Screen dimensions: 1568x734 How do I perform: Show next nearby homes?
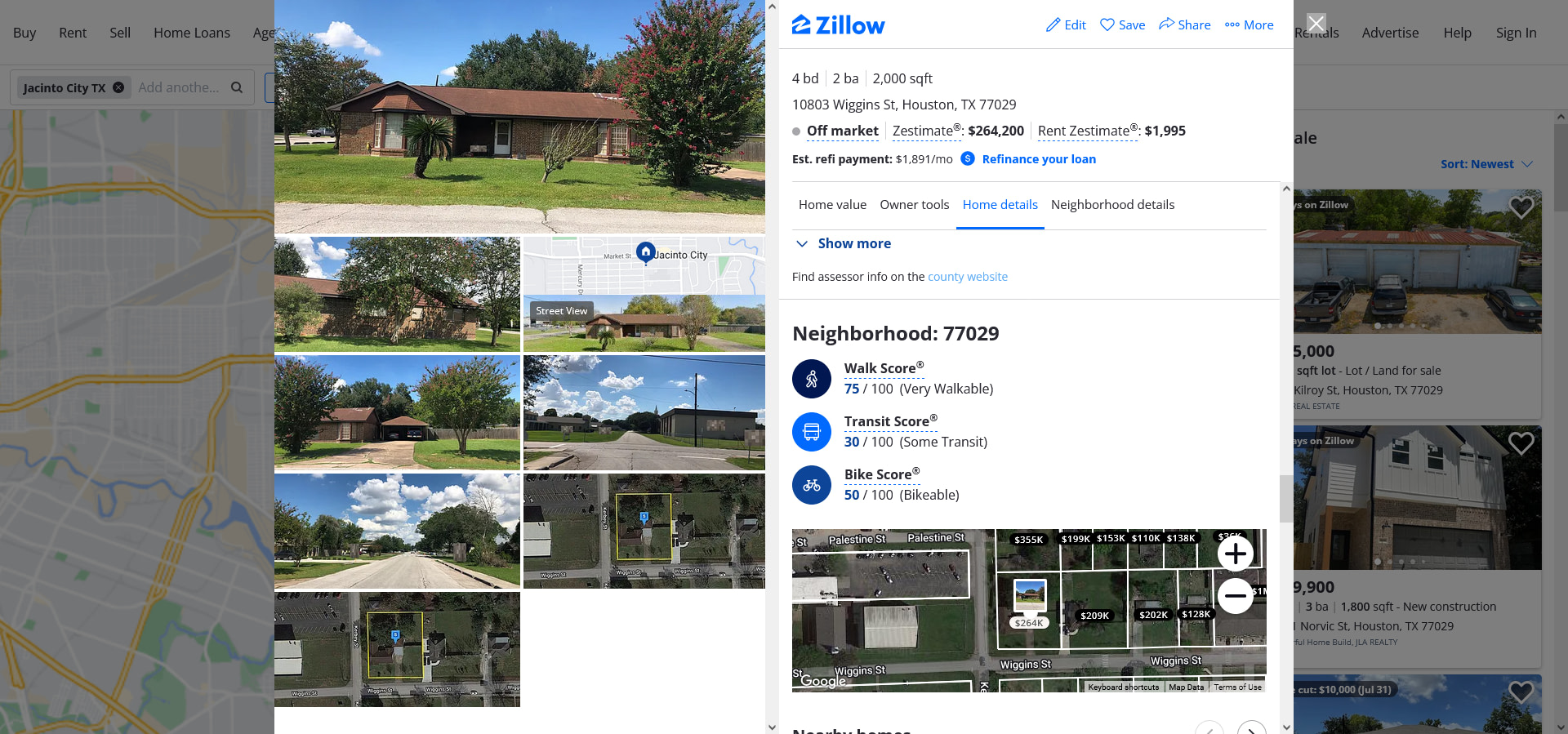click(x=1251, y=729)
